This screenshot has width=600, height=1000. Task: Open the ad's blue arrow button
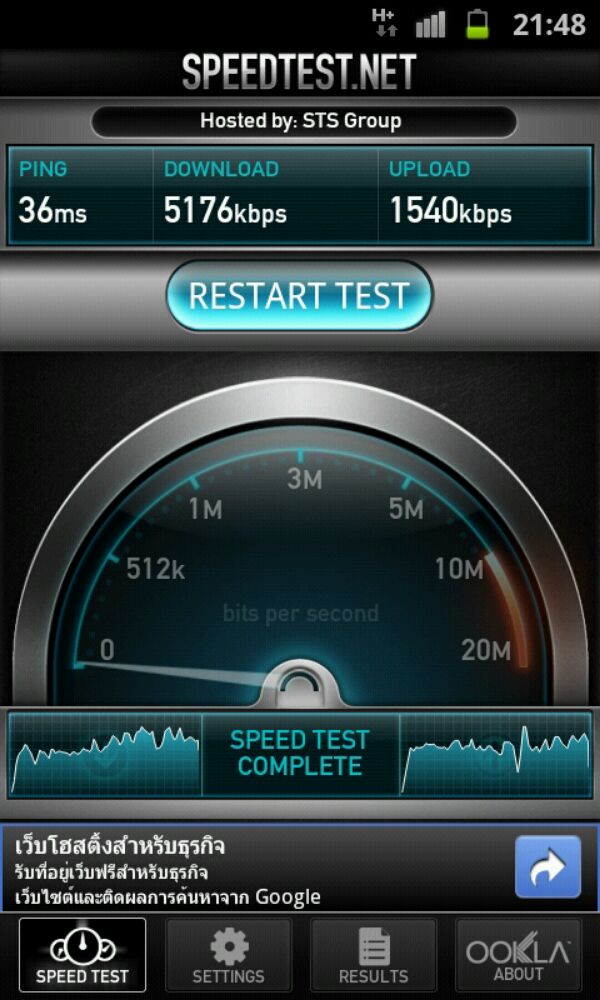pyautogui.click(x=547, y=866)
